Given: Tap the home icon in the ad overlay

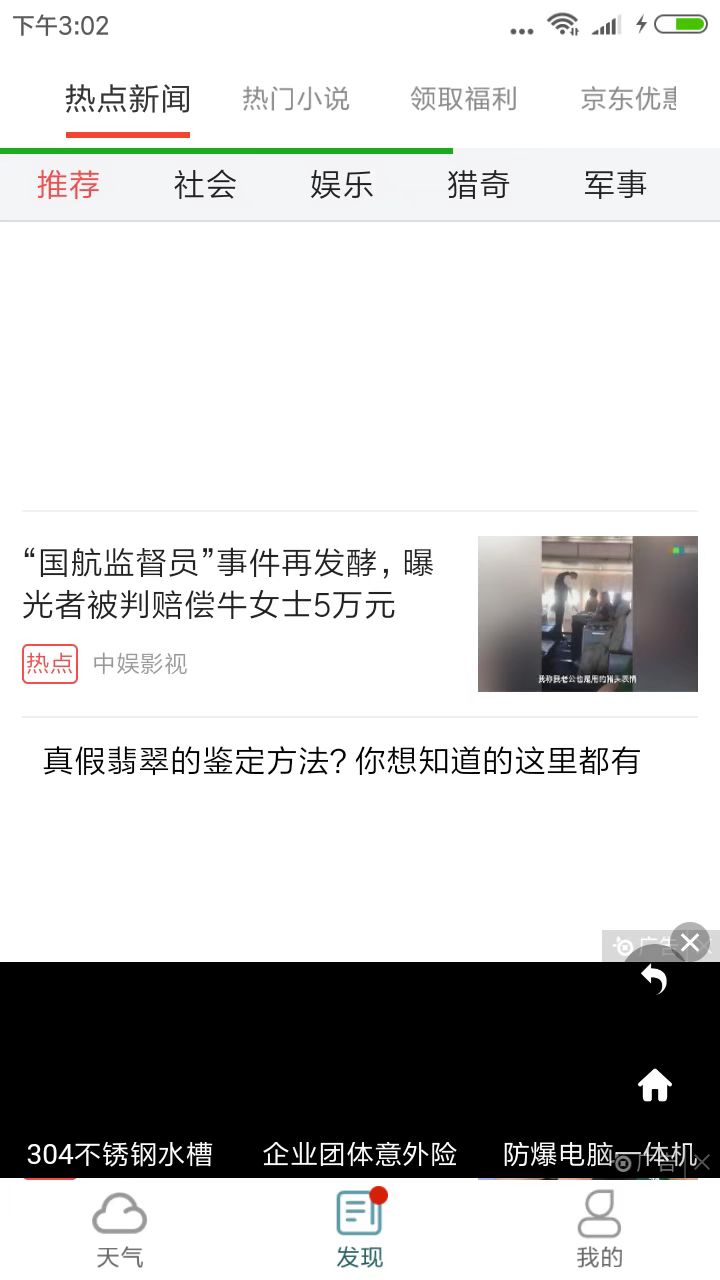Looking at the screenshot, I should (x=655, y=1085).
